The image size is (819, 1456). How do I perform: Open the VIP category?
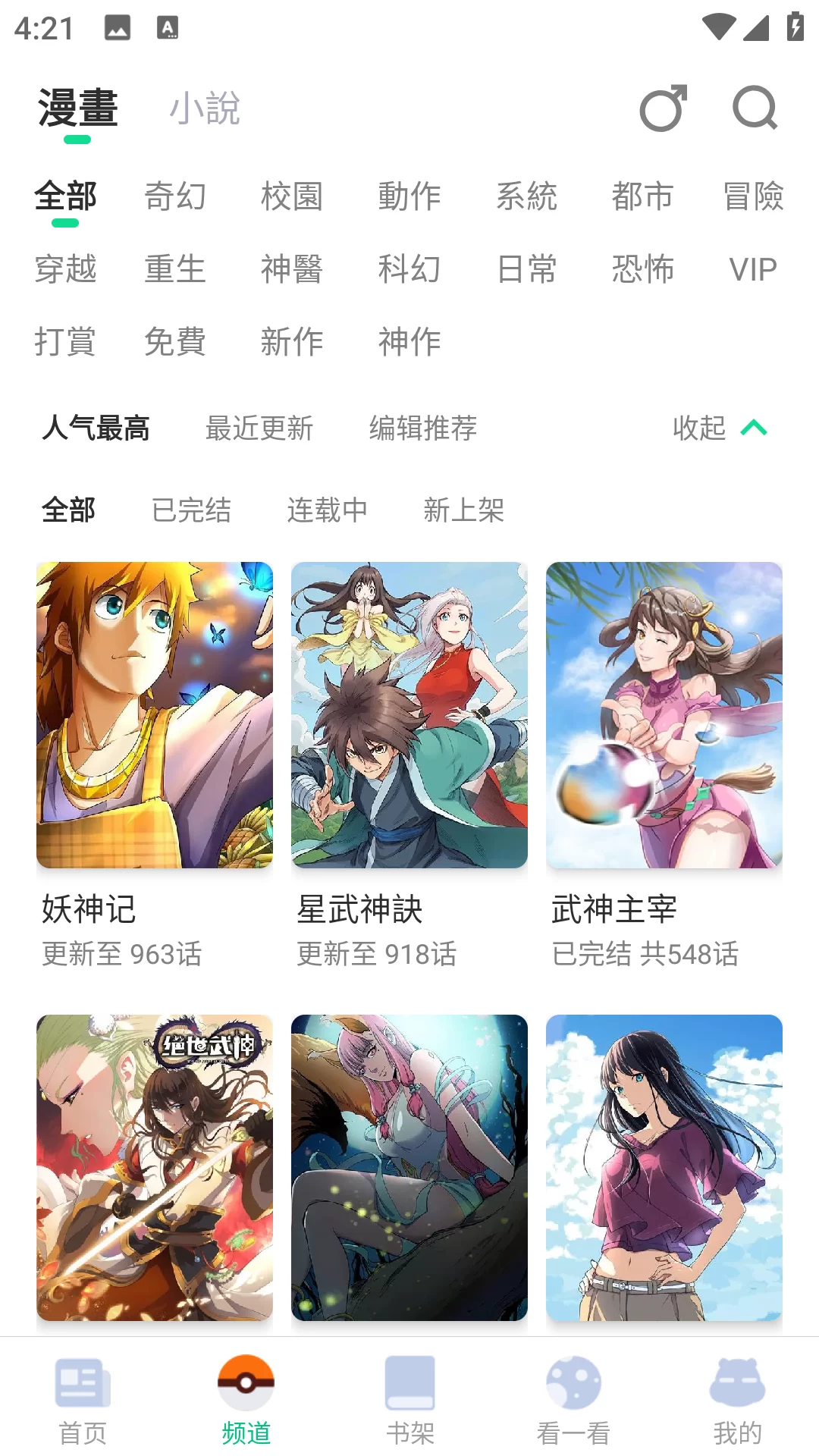click(753, 269)
